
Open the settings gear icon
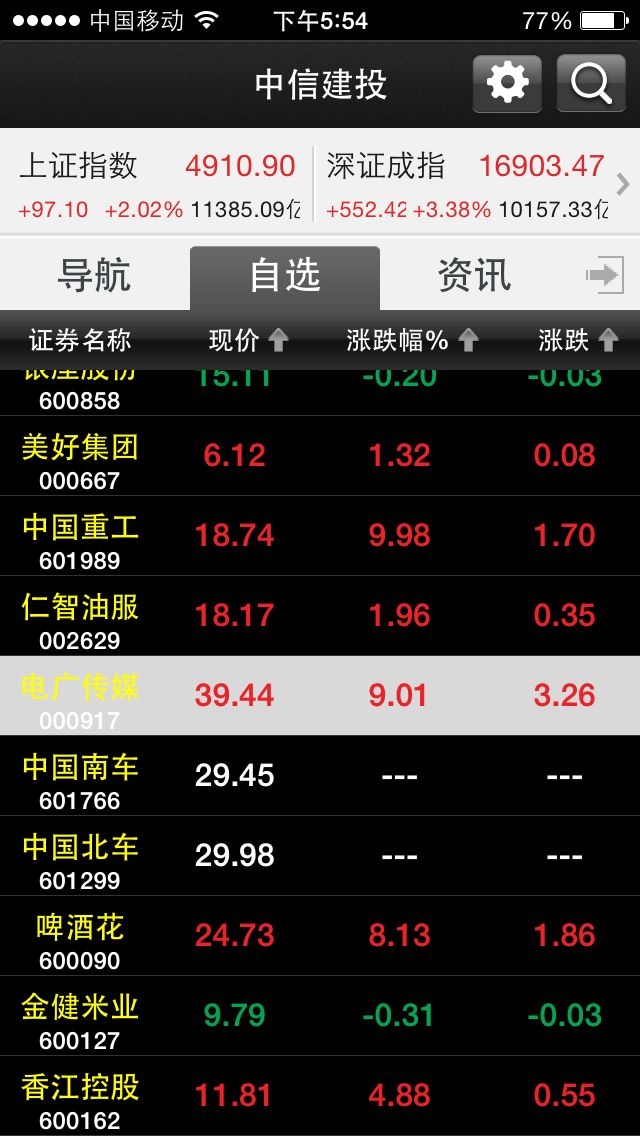pyautogui.click(x=507, y=83)
